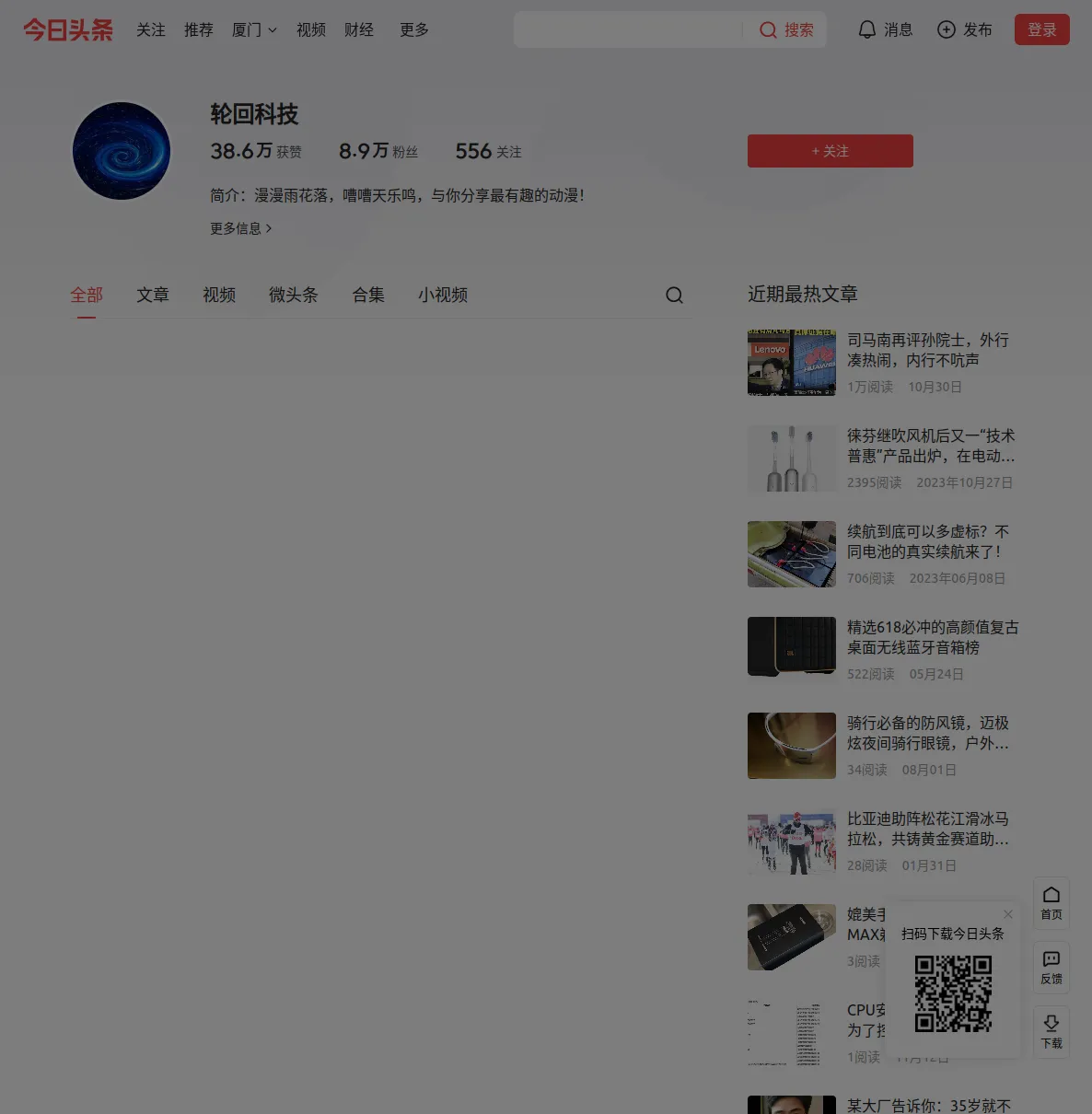Open the 反馈 feedback side button
The height and width of the screenshot is (1114, 1092).
pyautogui.click(x=1051, y=967)
